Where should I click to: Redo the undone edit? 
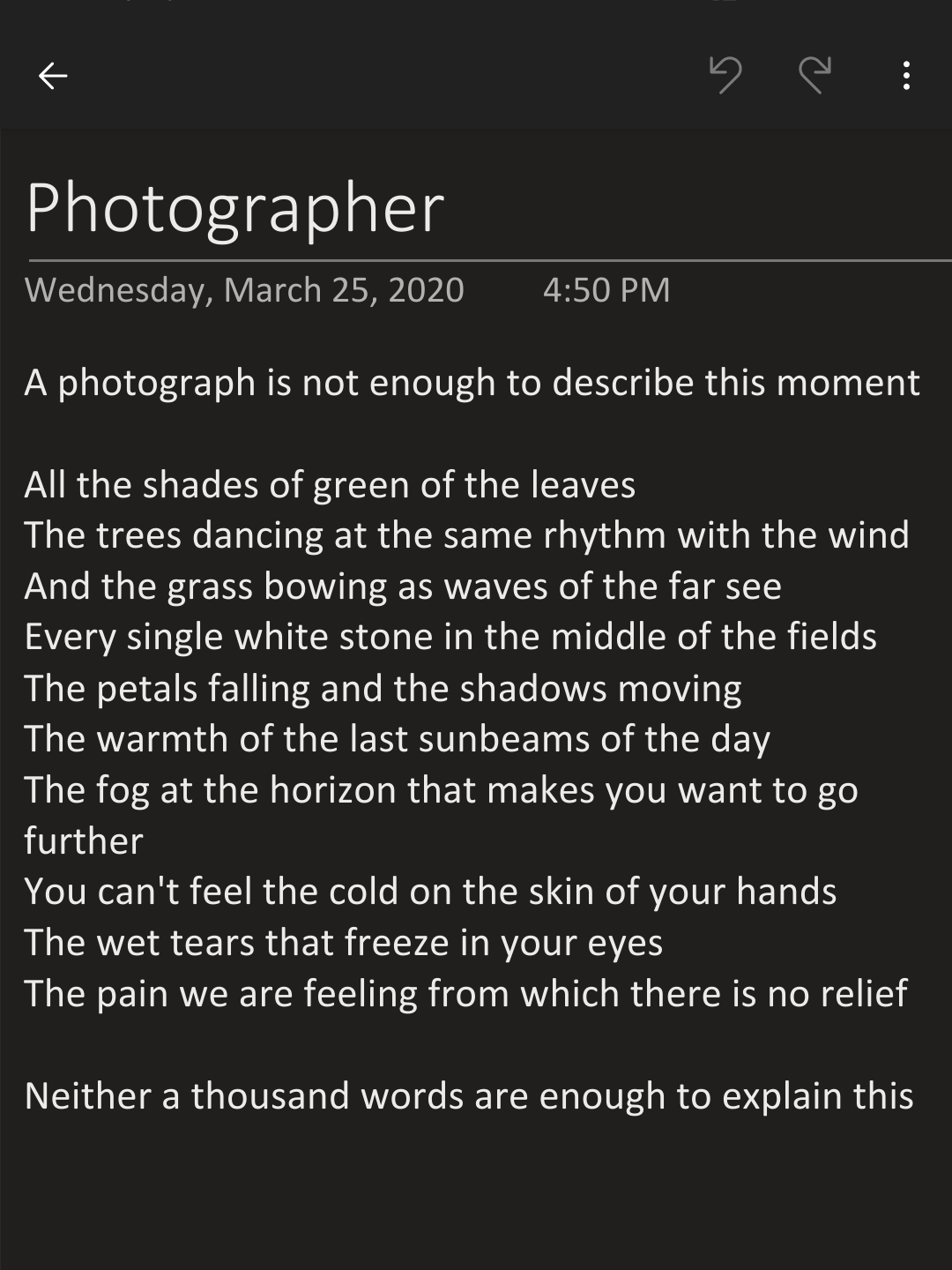click(x=815, y=75)
